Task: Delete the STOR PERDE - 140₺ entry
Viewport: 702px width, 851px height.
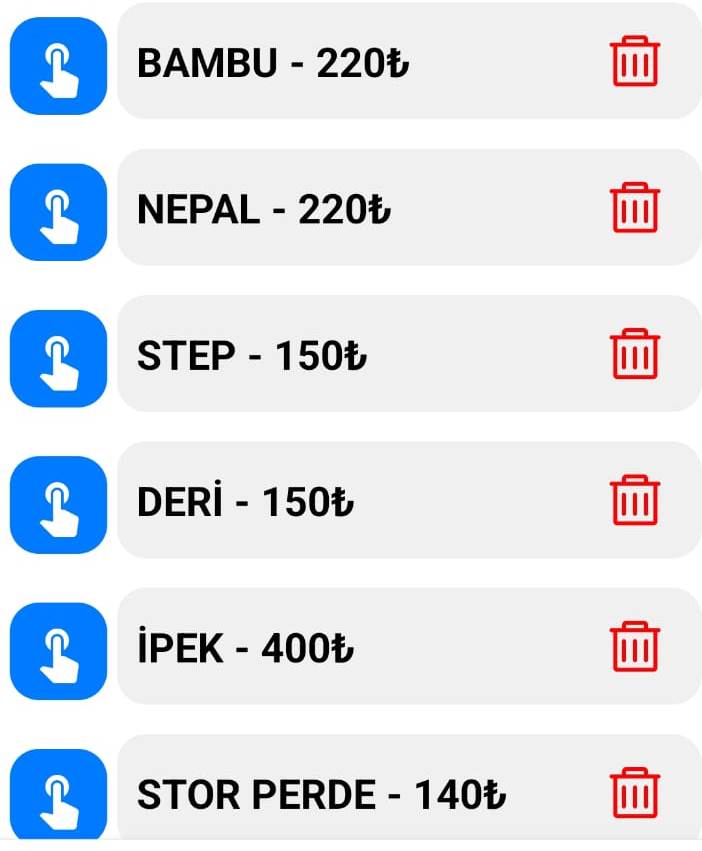Action: 634,793
